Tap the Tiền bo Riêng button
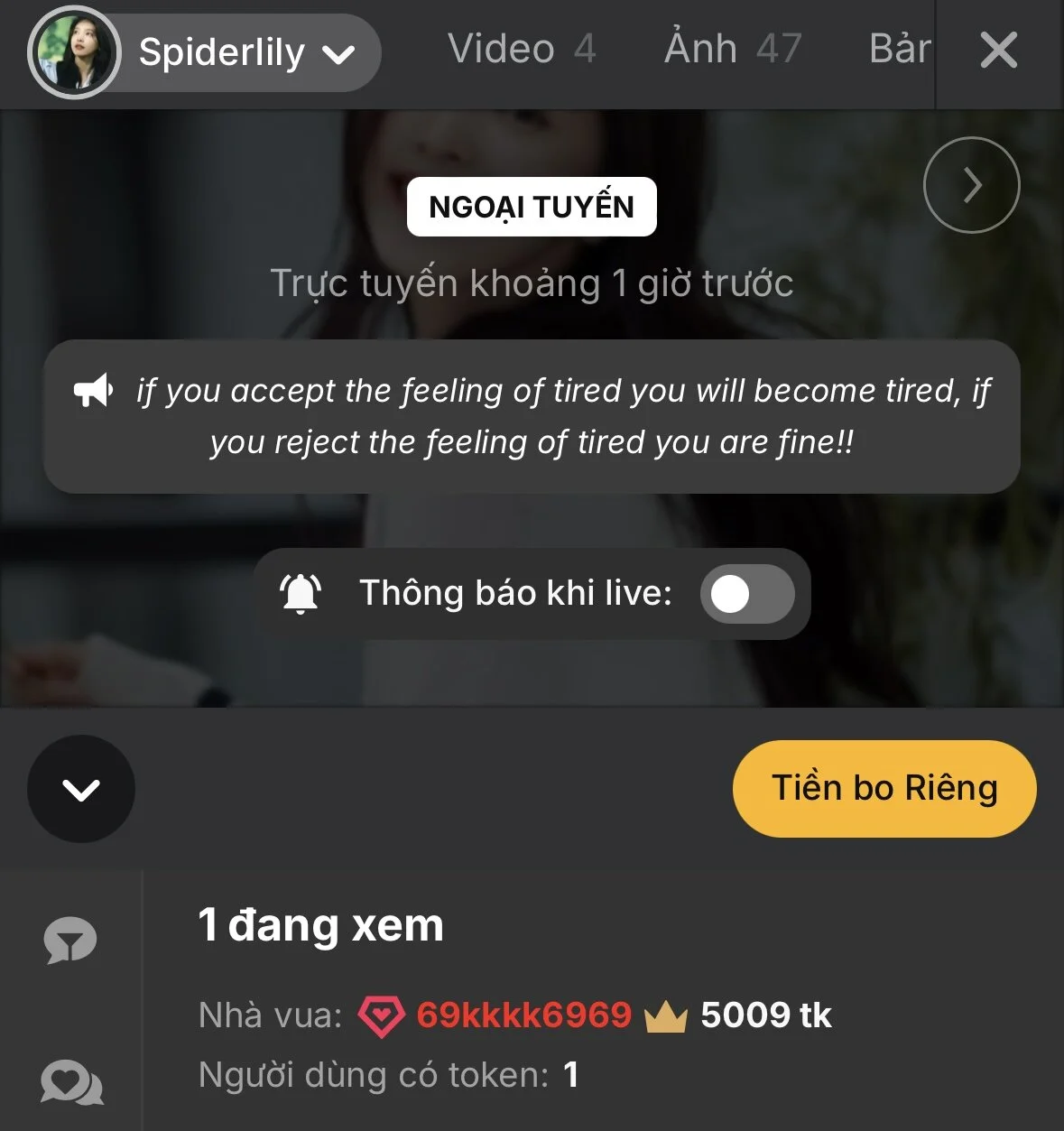This screenshot has height=1131, width=1064. pyautogui.click(x=884, y=789)
